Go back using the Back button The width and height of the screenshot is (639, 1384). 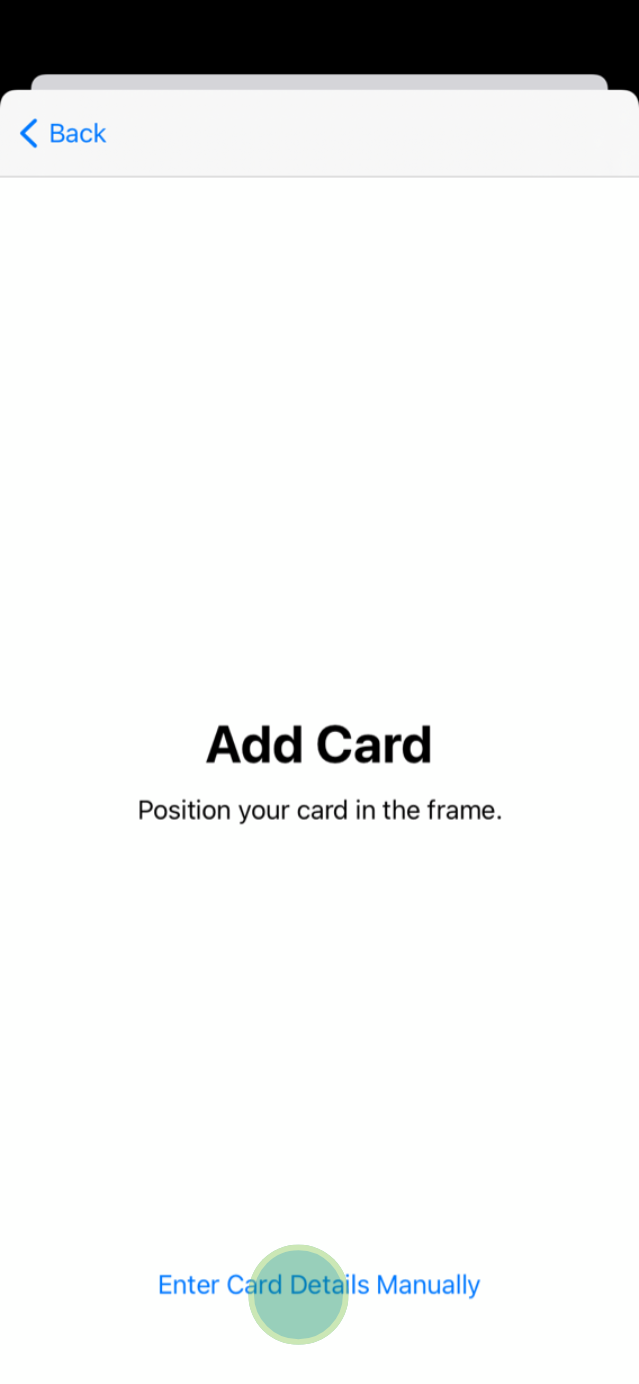tap(63, 133)
